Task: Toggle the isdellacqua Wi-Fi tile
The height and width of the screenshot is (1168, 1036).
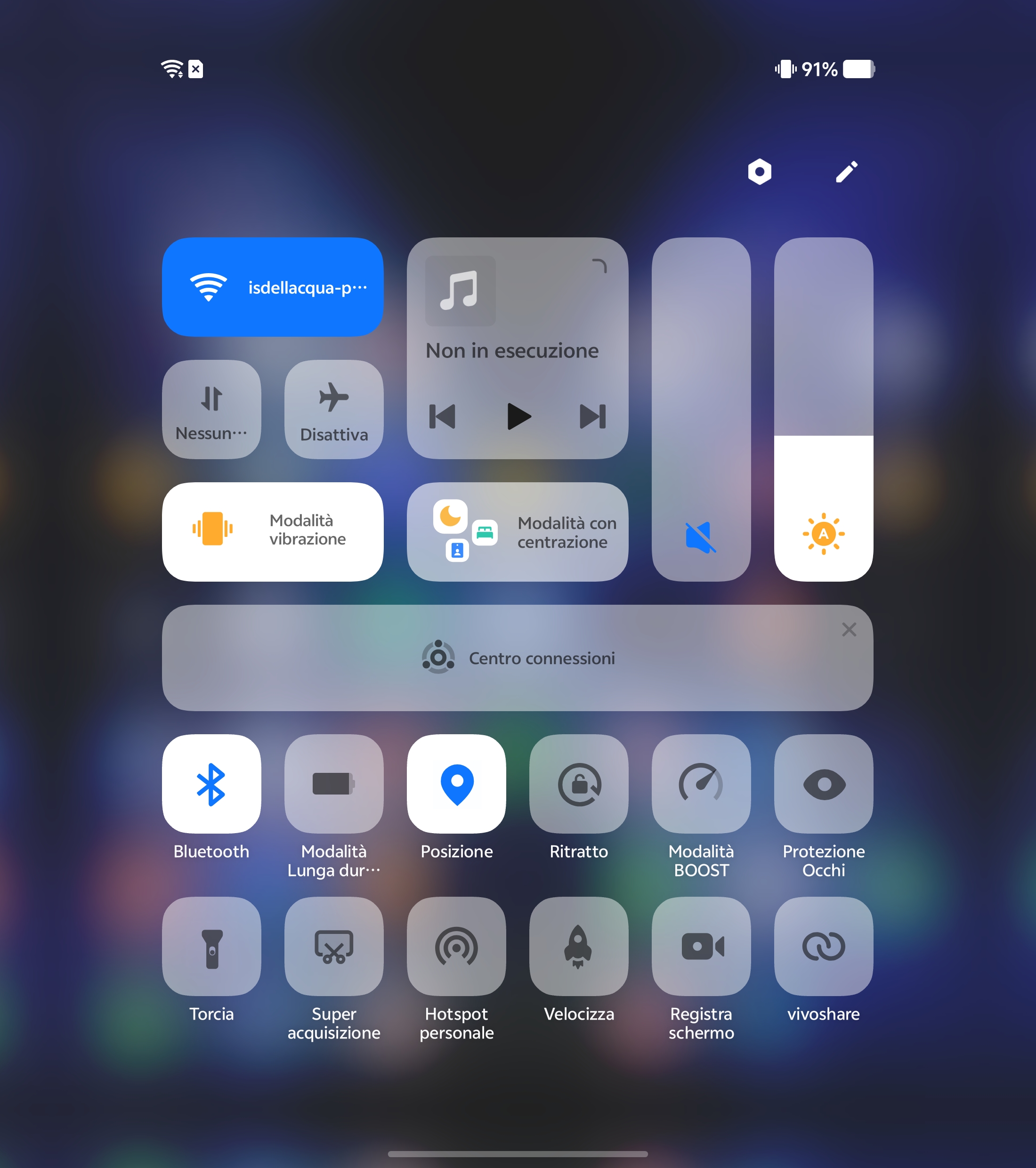Action: click(x=273, y=287)
